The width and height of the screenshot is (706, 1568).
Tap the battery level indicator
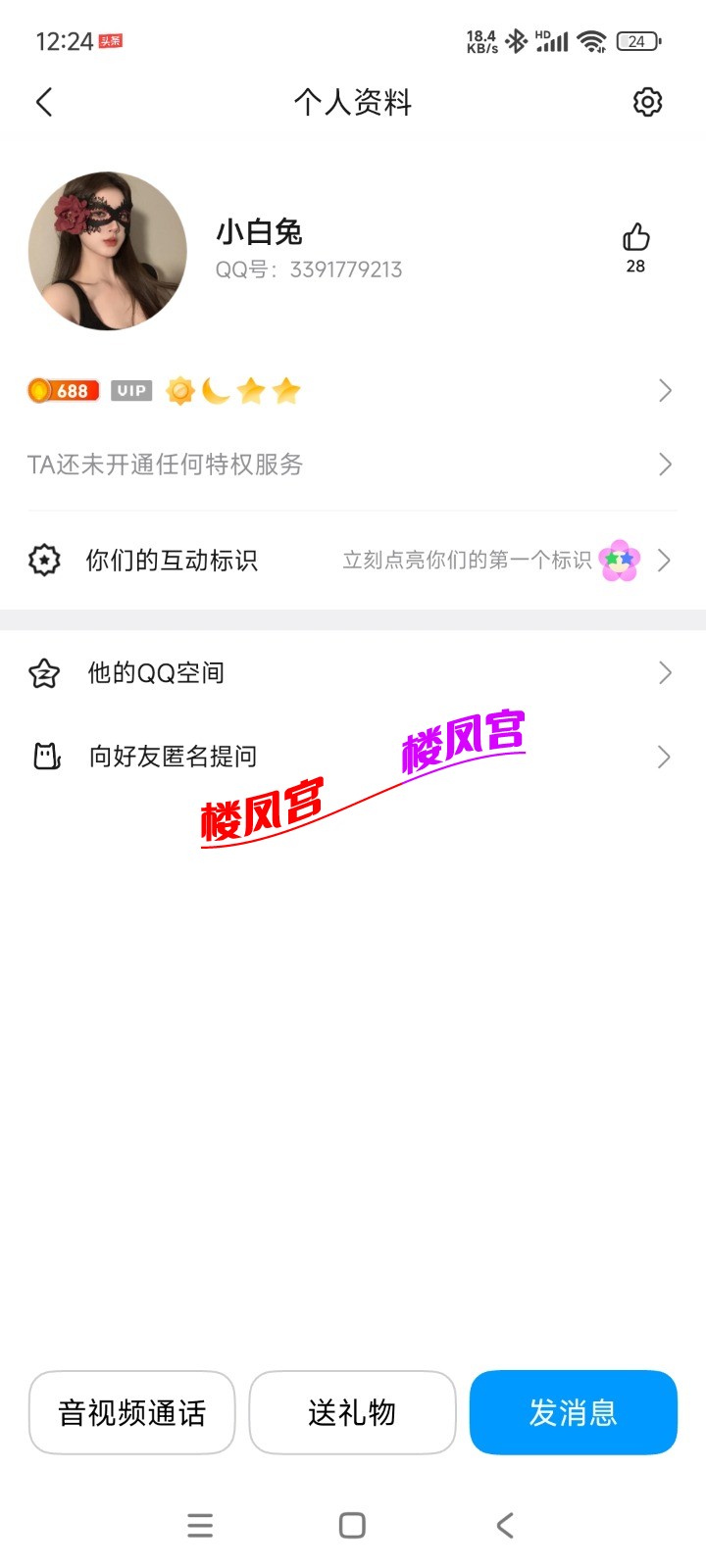coord(635,40)
